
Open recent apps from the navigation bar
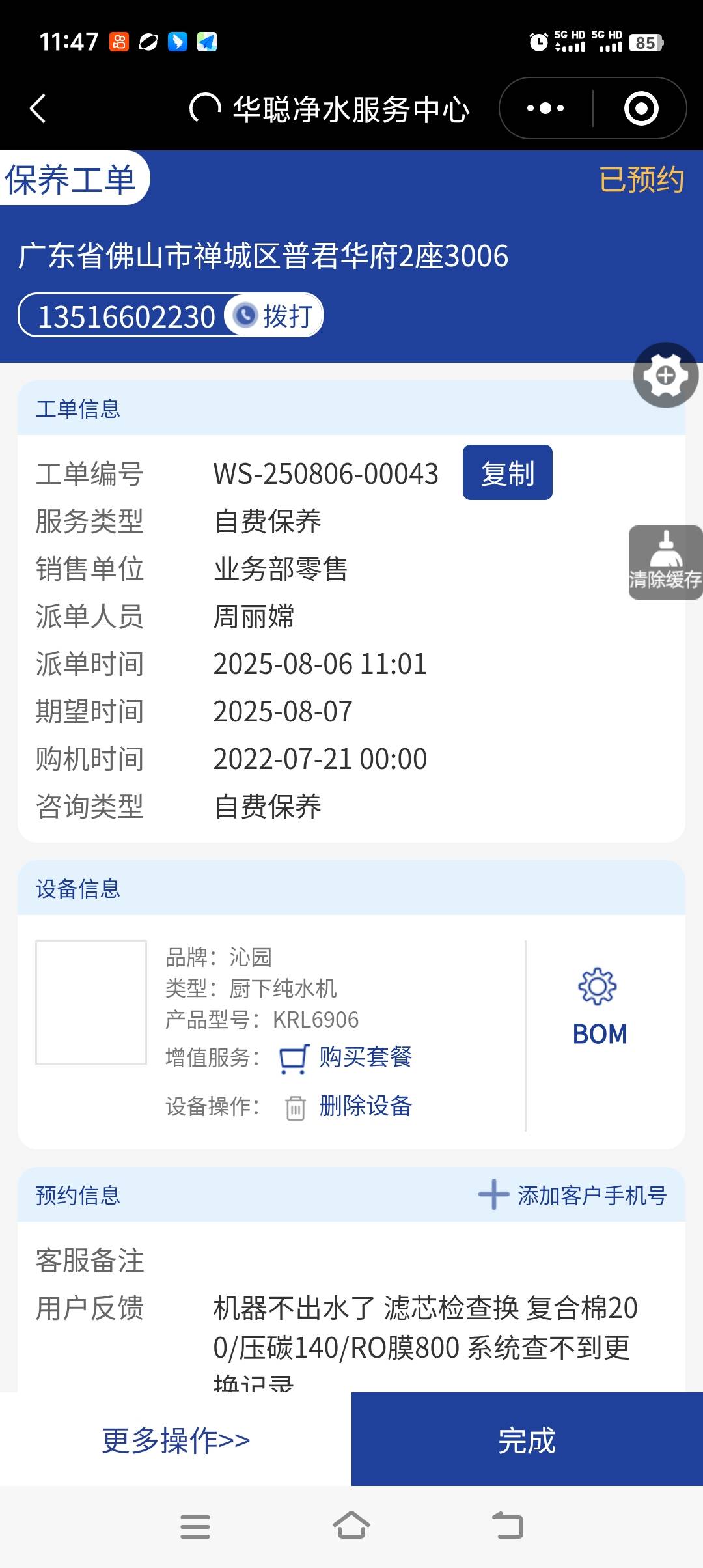[x=195, y=1526]
